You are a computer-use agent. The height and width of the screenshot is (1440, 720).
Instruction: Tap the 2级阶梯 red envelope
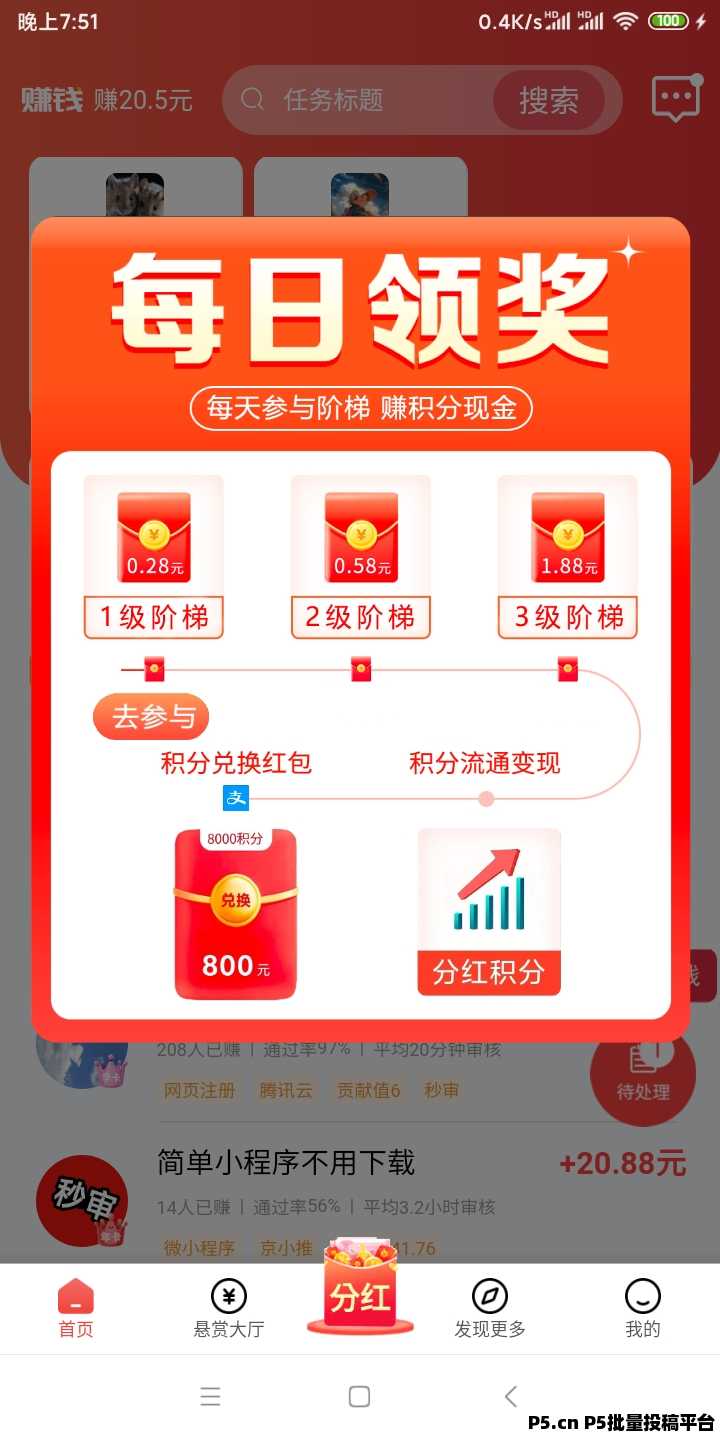pos(360,537)
